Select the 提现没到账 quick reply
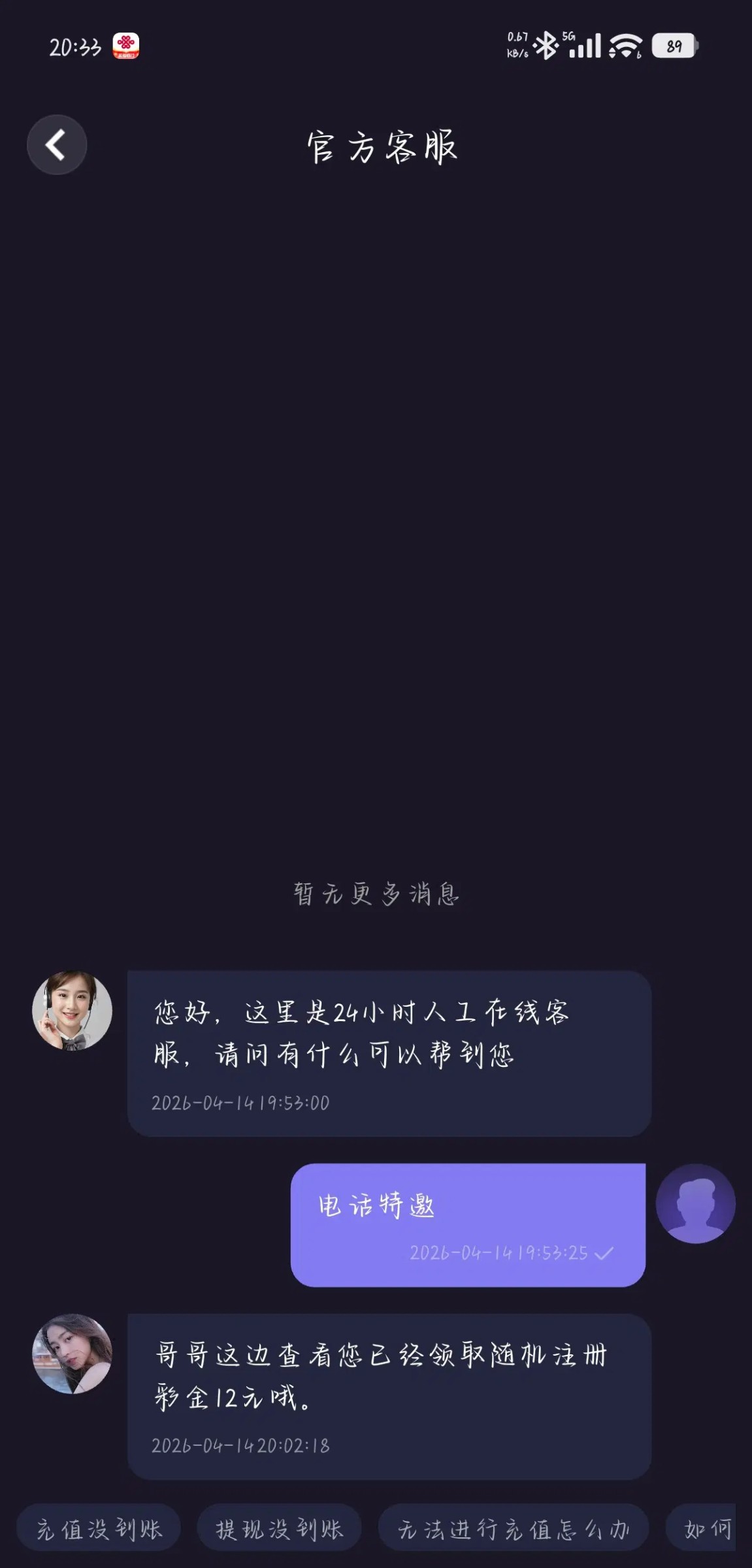The width and height of the screenshot is (752, 1568). point(280,1529)
